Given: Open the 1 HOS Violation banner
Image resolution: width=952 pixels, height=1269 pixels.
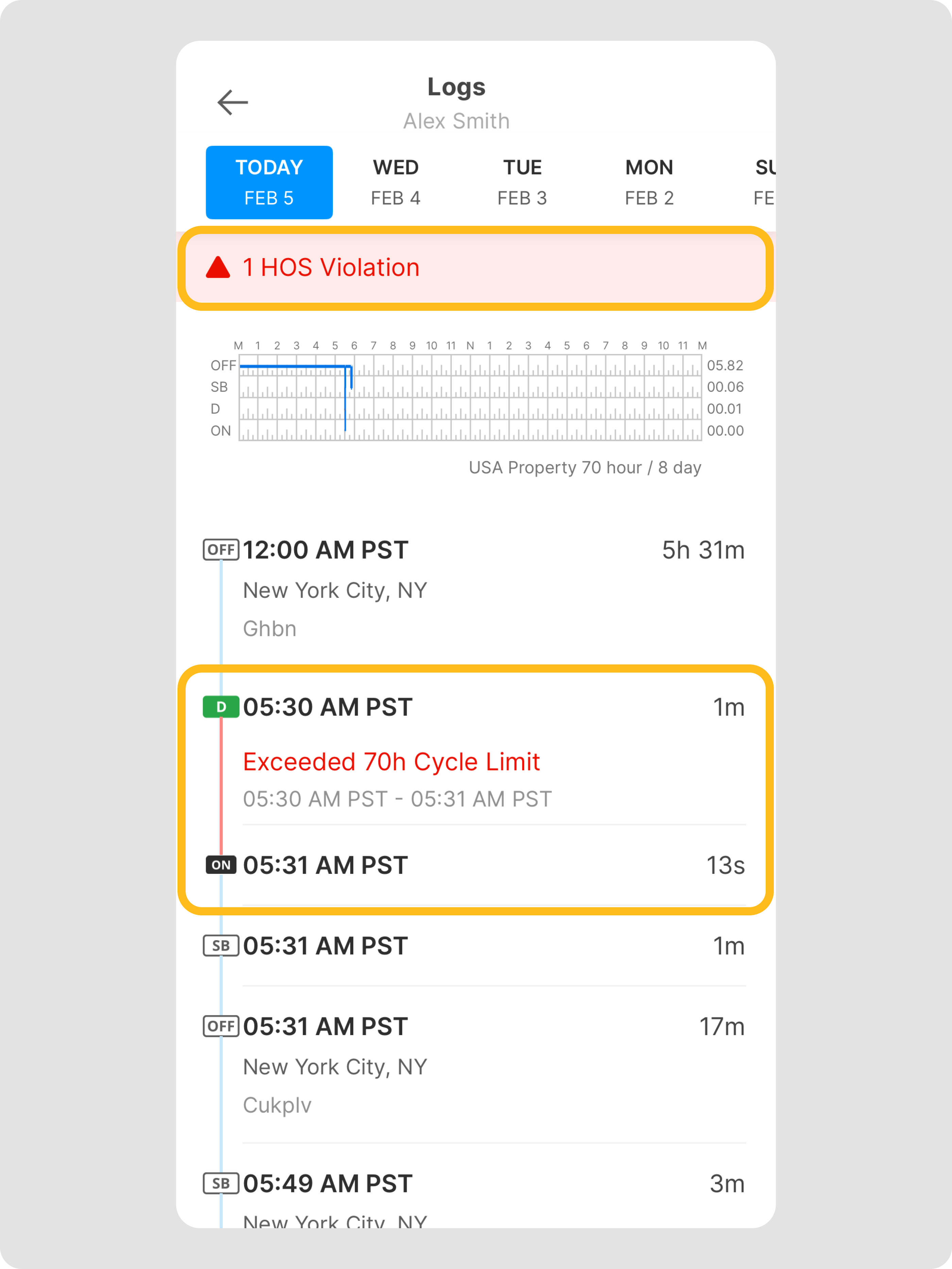Looking at the screenshot, I should click(x=475, y=268).
